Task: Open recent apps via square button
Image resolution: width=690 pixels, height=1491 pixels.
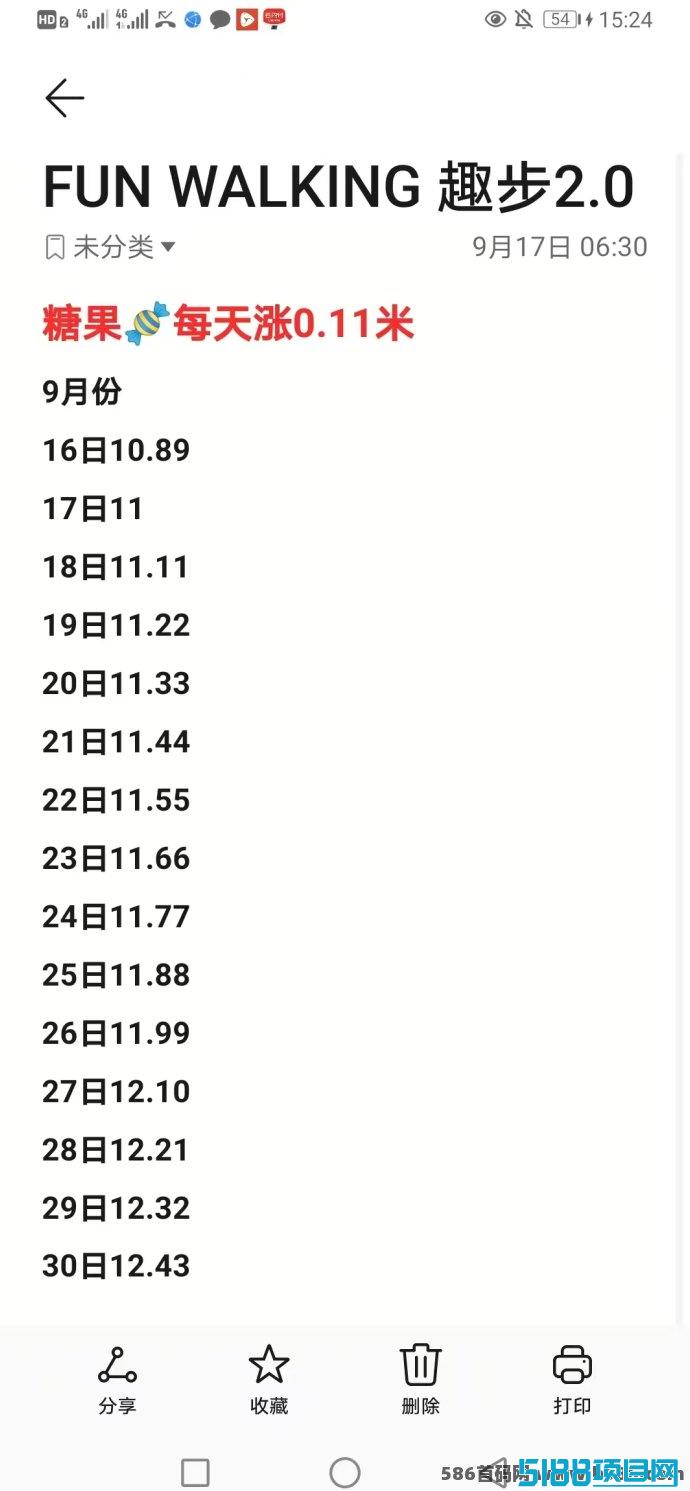Action: point(195,1472)
